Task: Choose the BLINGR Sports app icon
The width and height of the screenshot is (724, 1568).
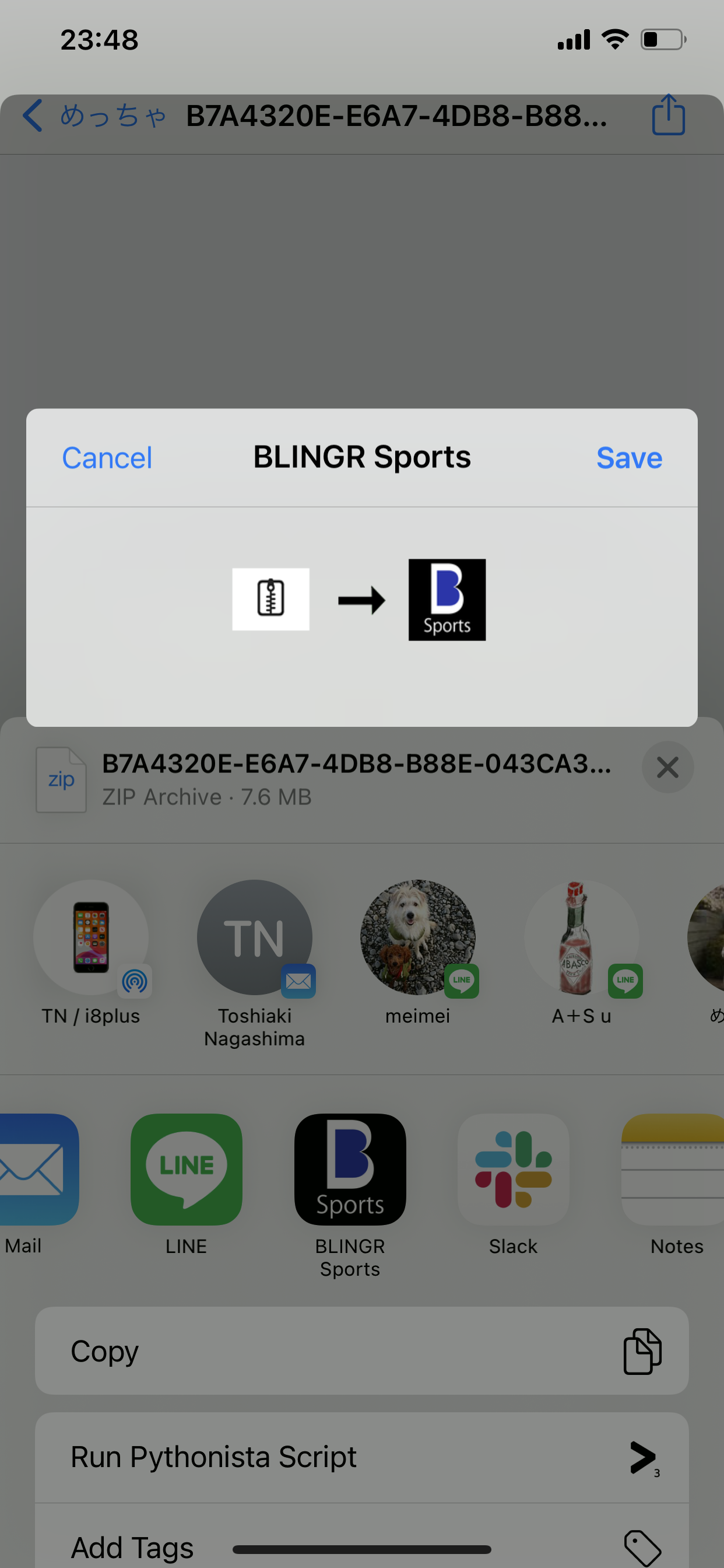Action: [350, 1170]
